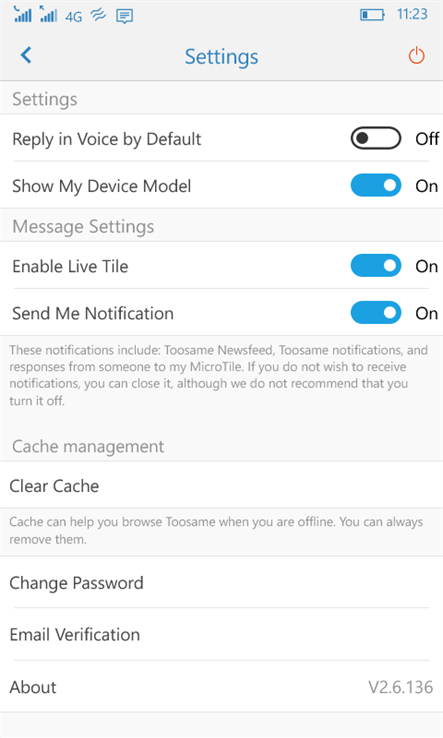Open the About row

click(x=221, y=687)
